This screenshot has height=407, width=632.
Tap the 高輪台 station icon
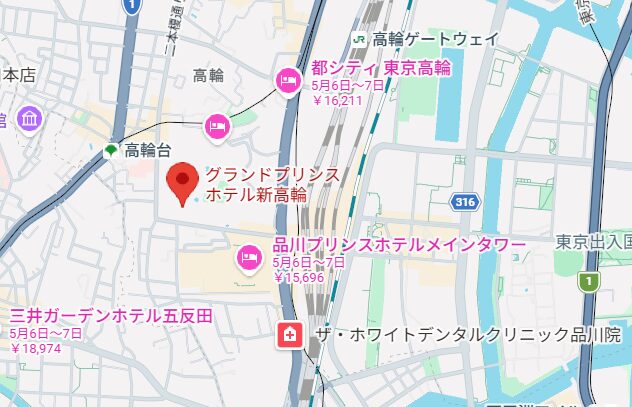click(110, 151)
